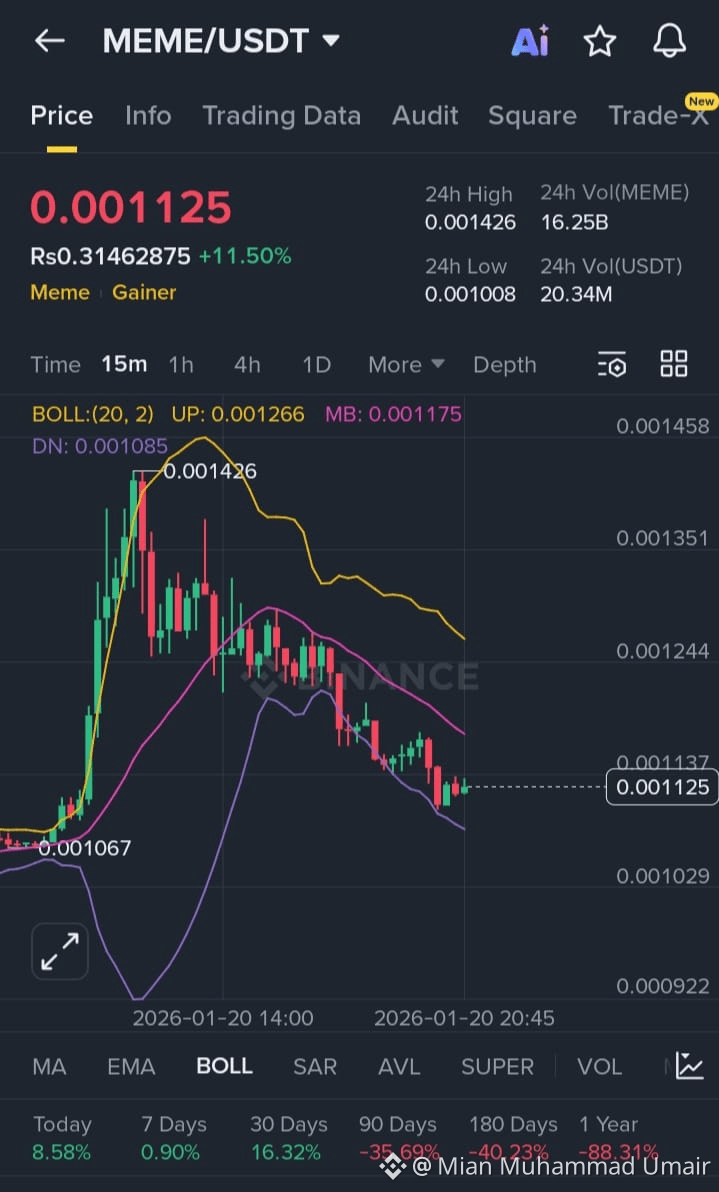Image resolution: width=719 pixels, height=1192 pixels.
Task: Change the chart interval to 4h
Action: coord(247,365)
